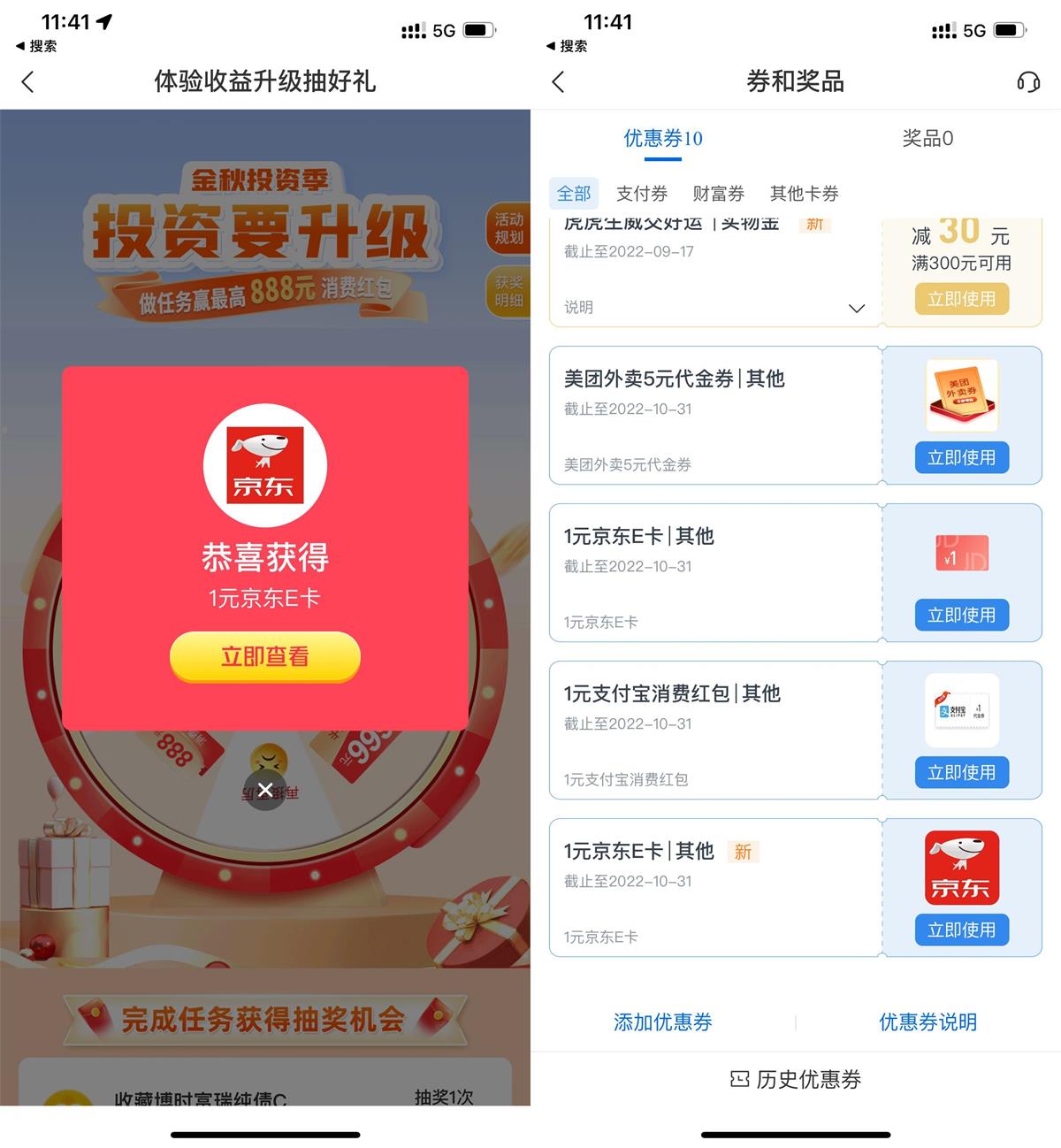
Task: Switch to the 奖品0 tab
Action: [927, 139]
